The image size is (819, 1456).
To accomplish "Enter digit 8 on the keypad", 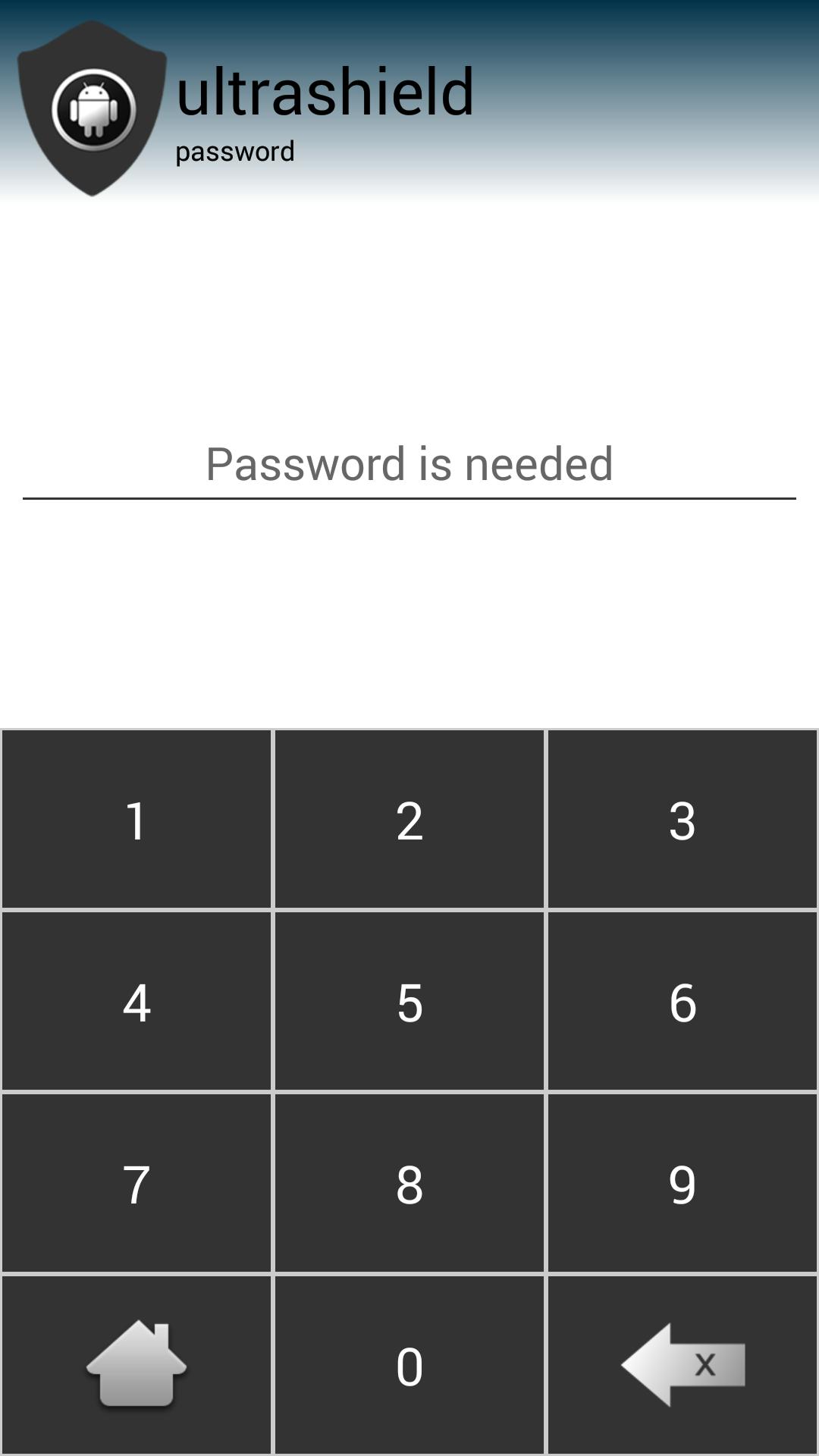I will (409, 1183).
